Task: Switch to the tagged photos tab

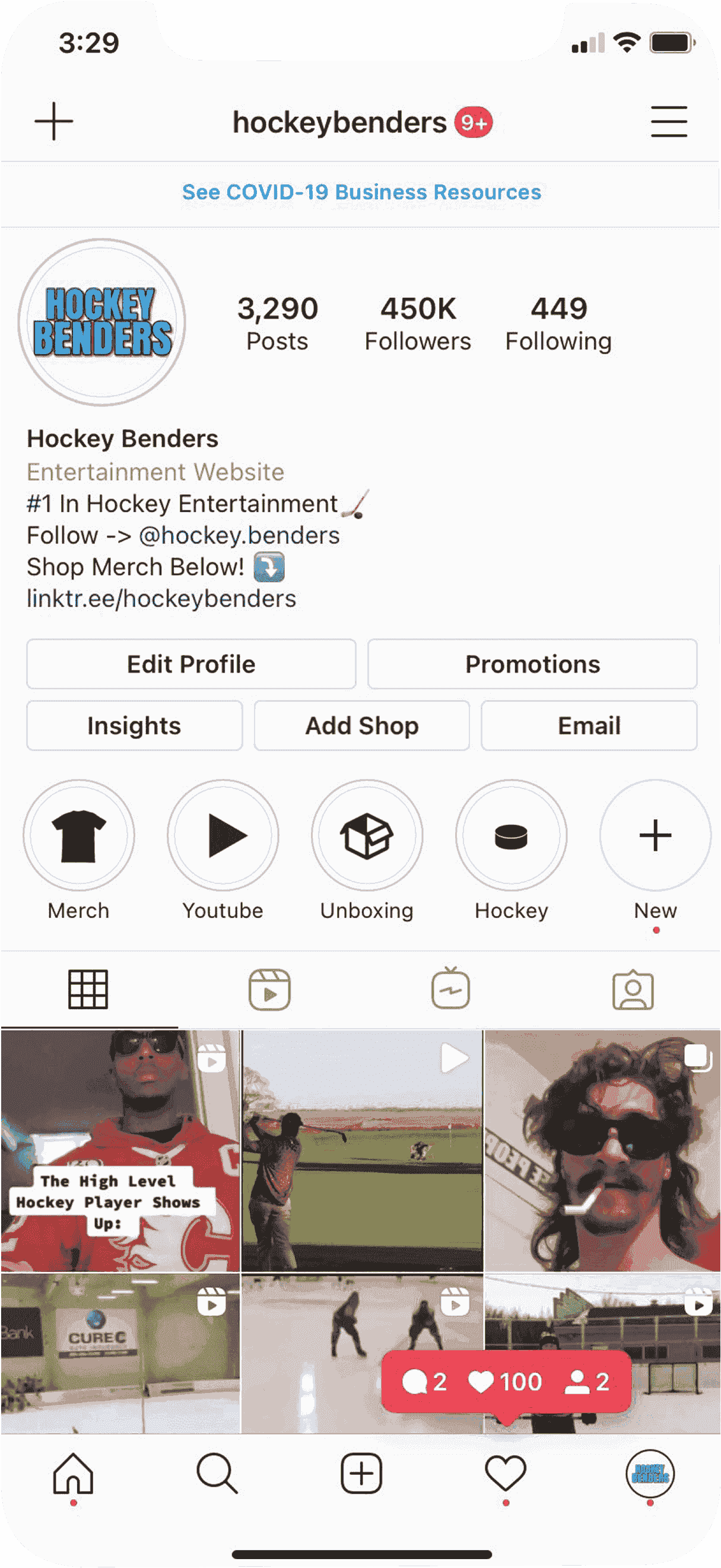Action: pos(633,990)
